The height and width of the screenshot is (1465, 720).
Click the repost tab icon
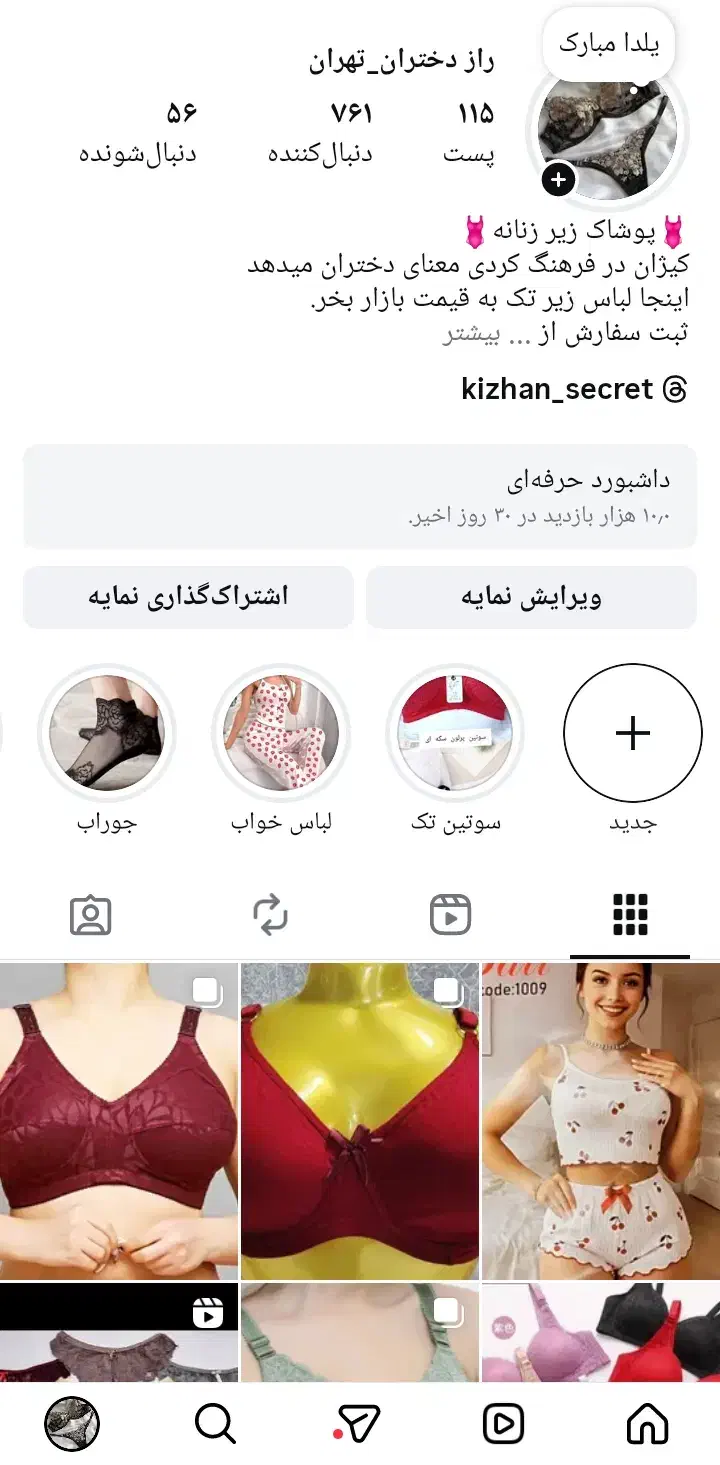[270, 912]
